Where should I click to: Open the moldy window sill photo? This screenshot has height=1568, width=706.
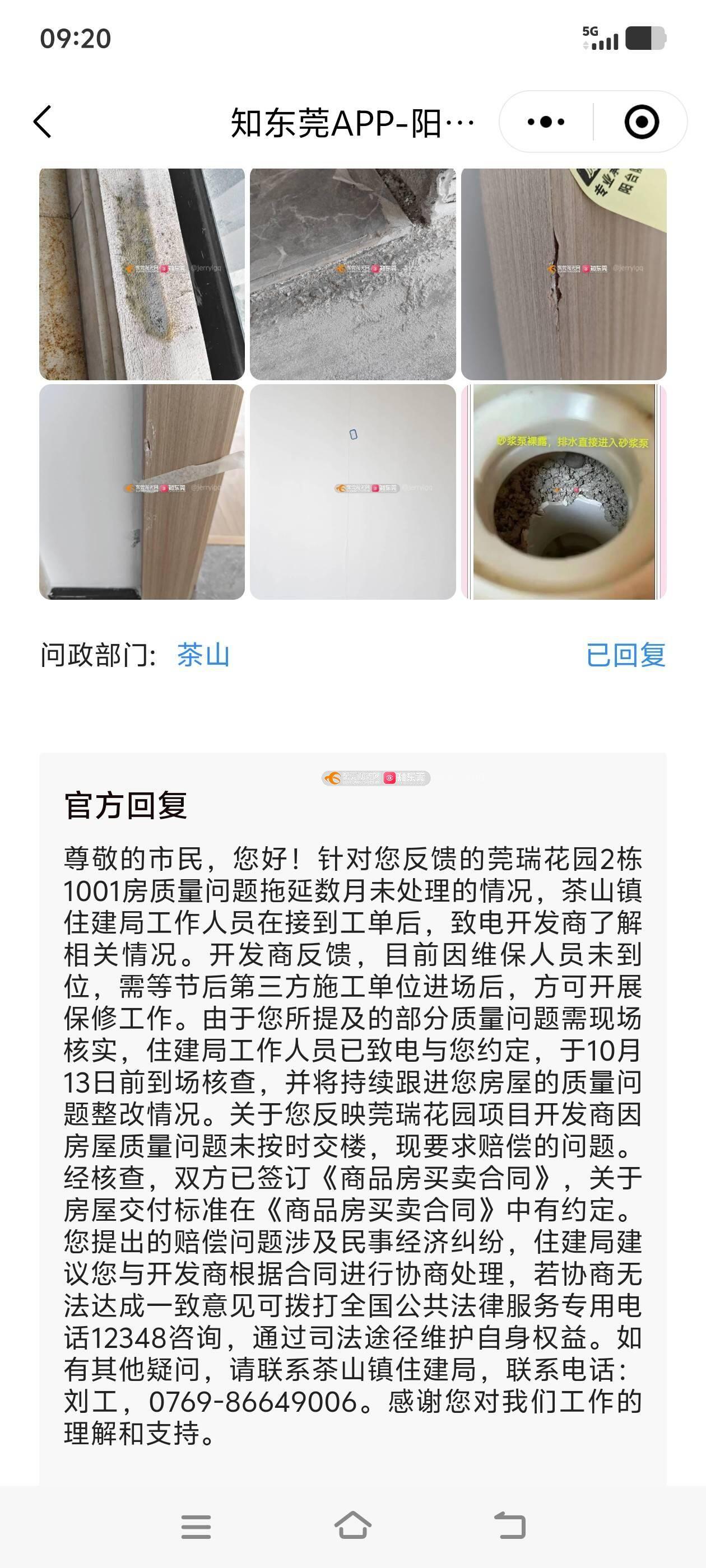click(142, 274)
